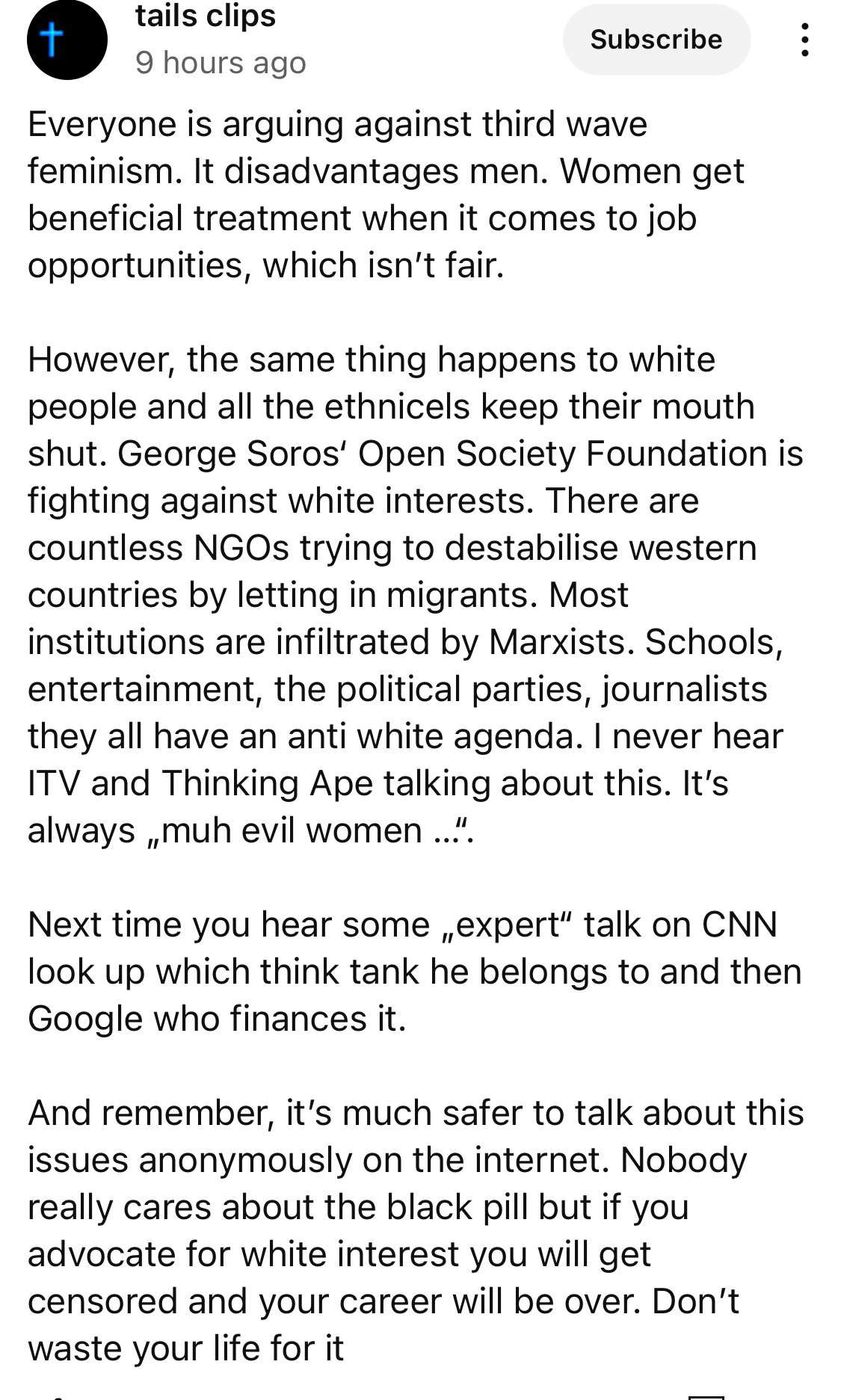
Task: Subscribe to tails clips channel
Action: coord(656,40)
